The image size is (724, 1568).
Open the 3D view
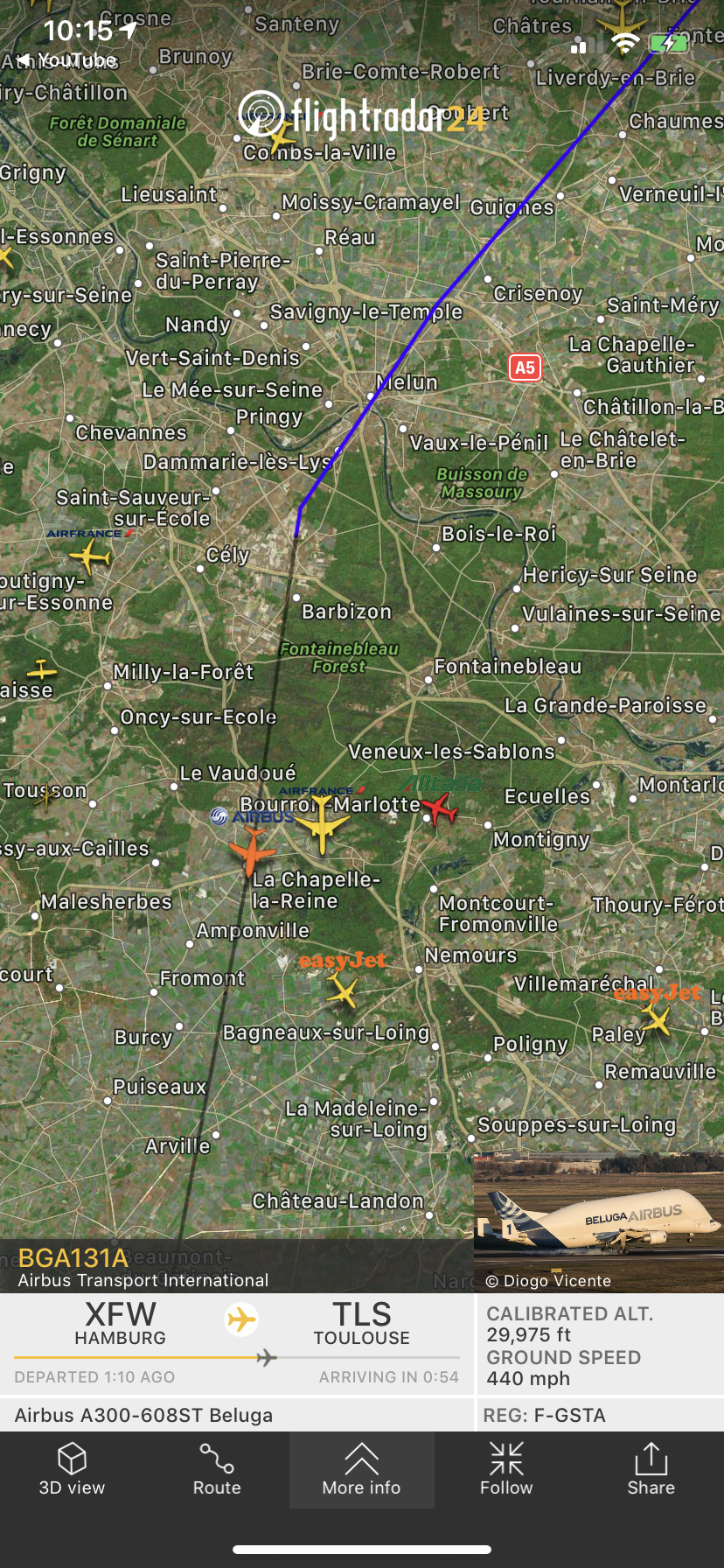pos(72,1470)
